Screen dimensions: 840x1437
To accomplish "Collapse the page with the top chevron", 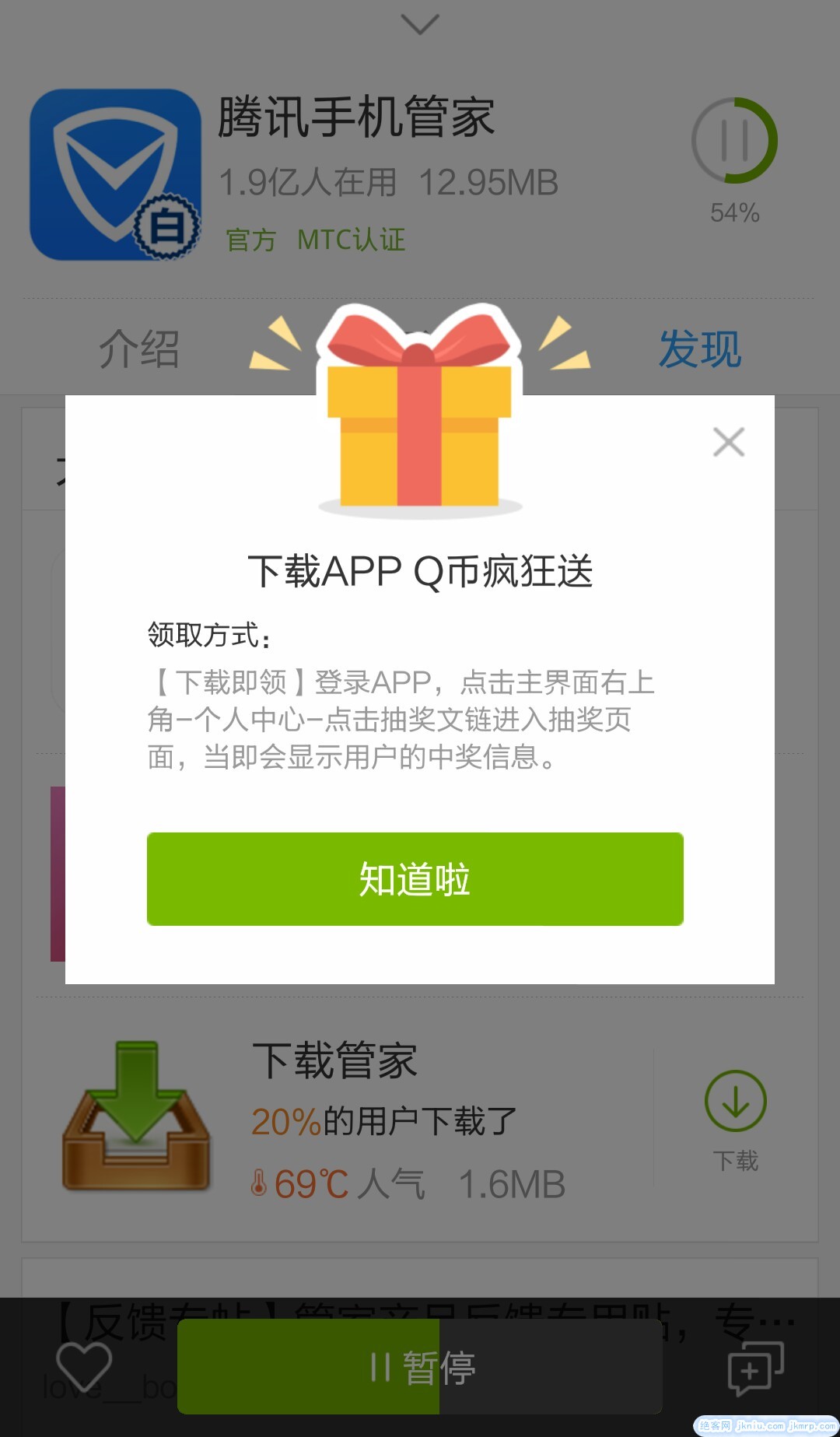I will pyautogui.click(x=420, y=24).
